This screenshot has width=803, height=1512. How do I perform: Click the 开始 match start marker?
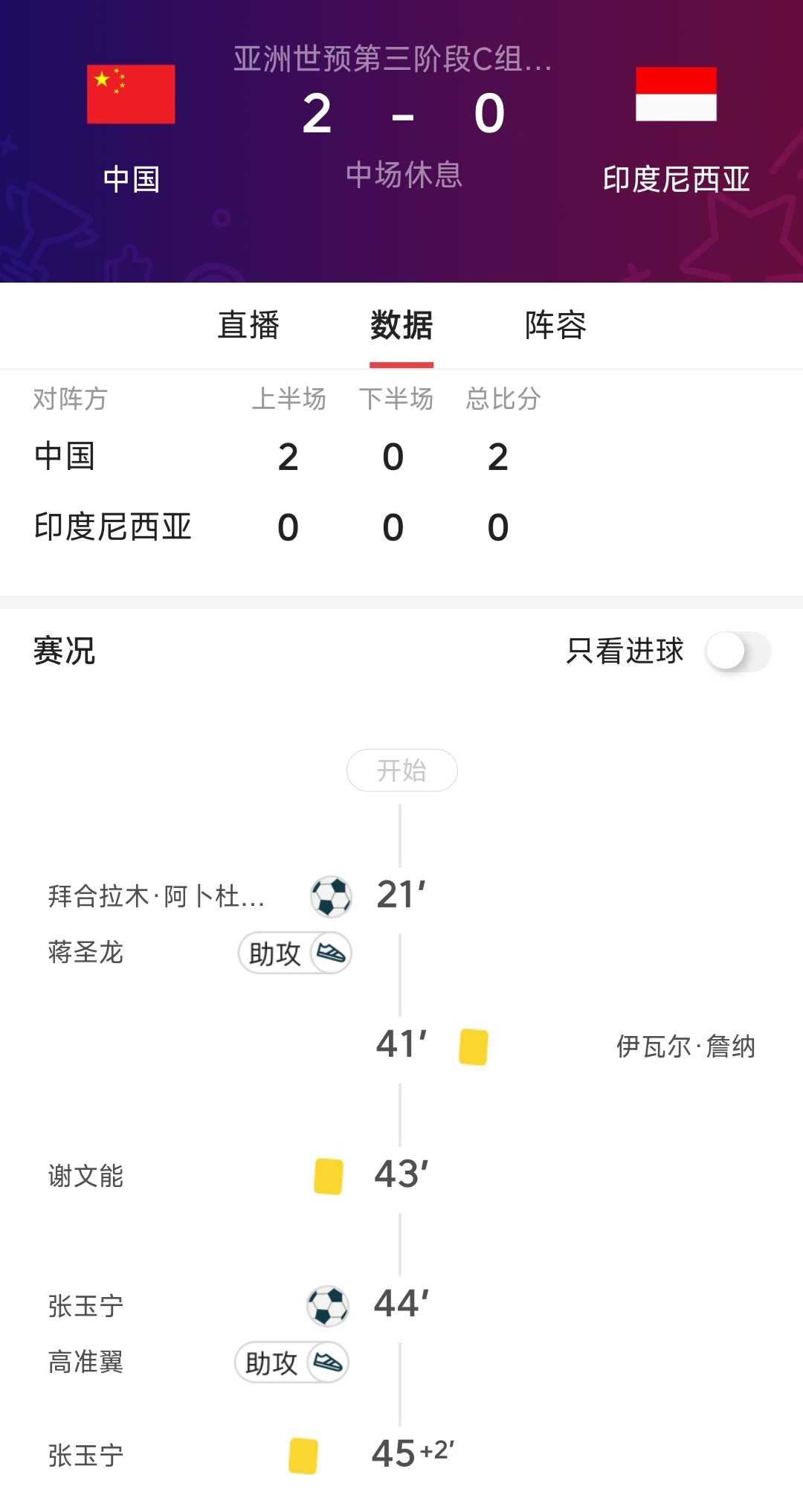tap(401, 771)
